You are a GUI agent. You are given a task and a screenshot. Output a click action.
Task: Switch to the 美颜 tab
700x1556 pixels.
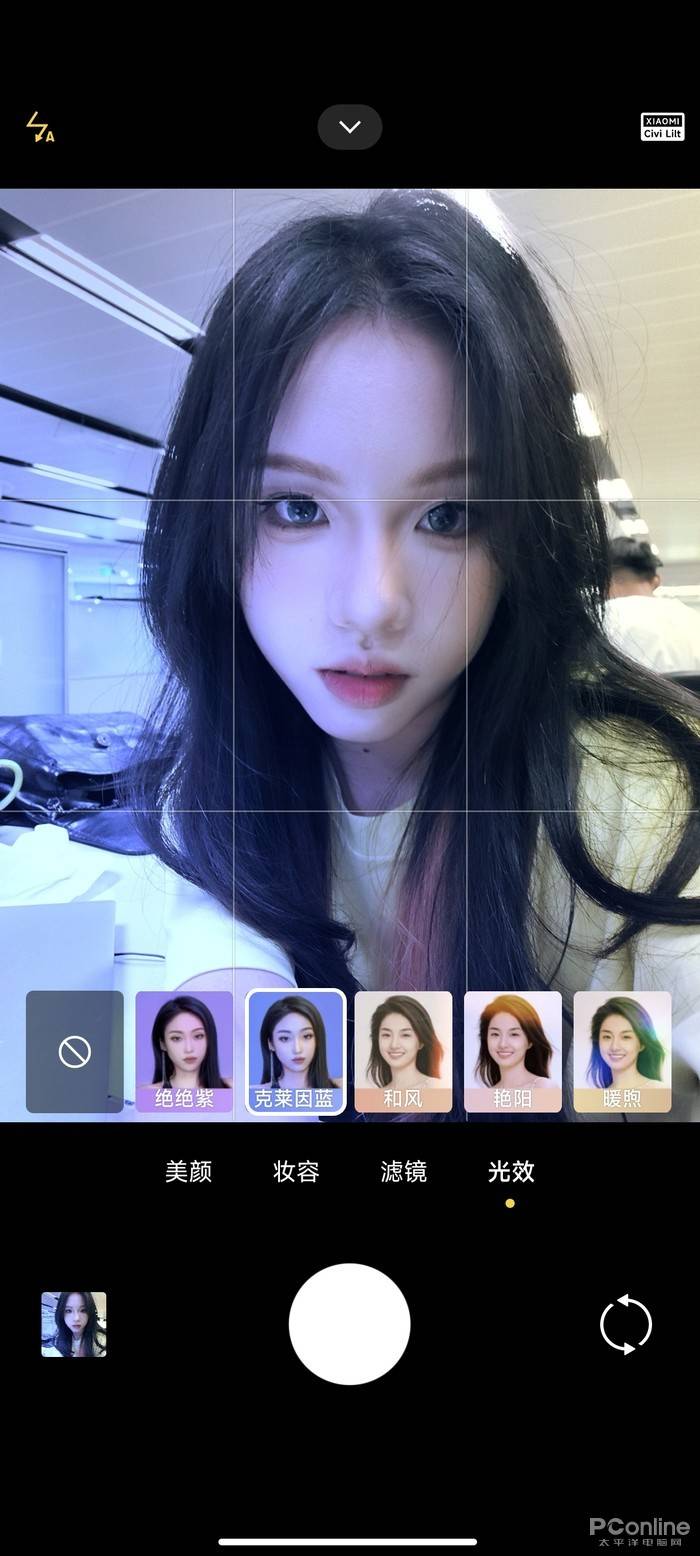pos(188,1172)
